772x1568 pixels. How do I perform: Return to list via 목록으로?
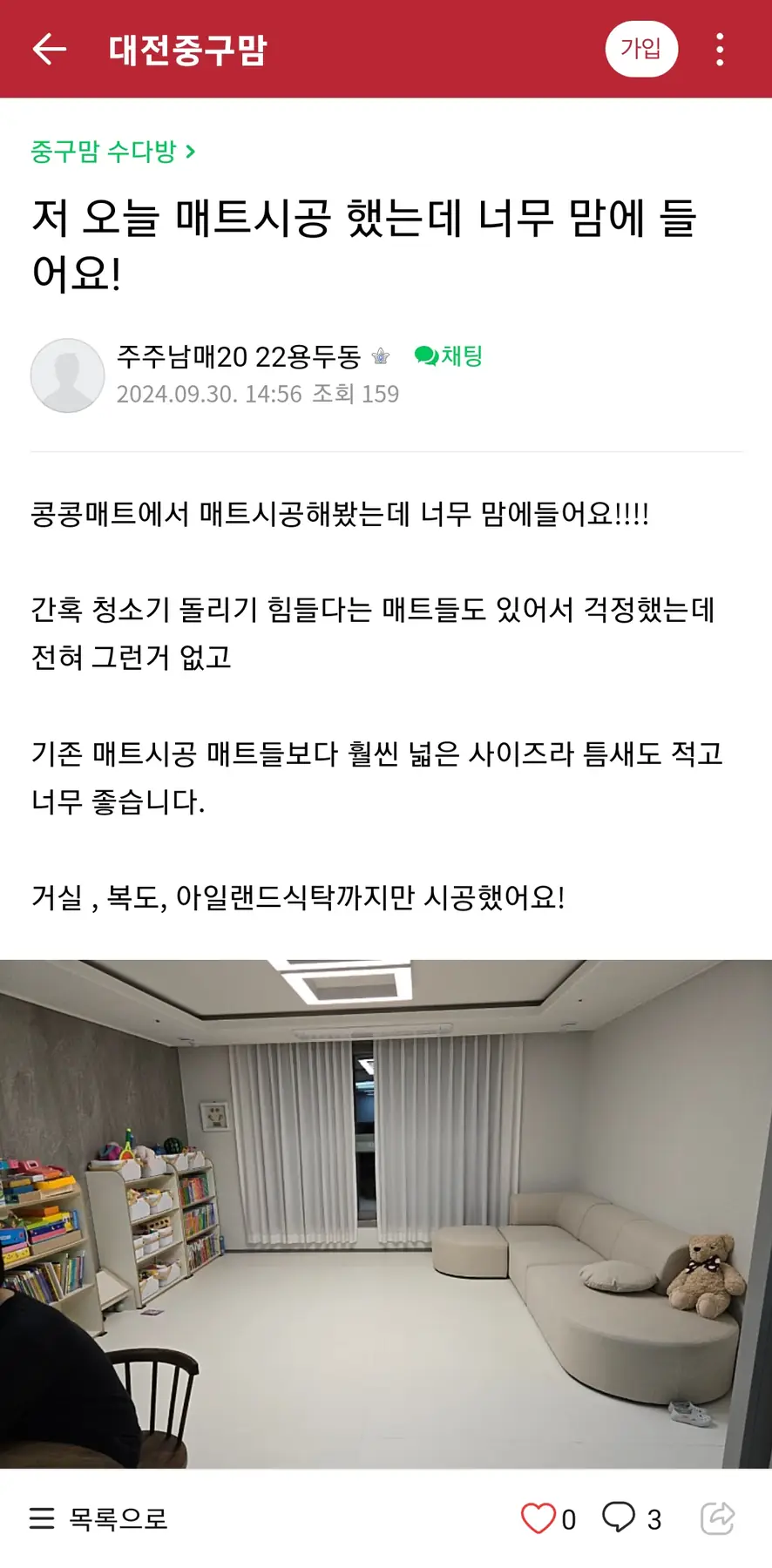pyautogui.click(x=98, y=1518)
